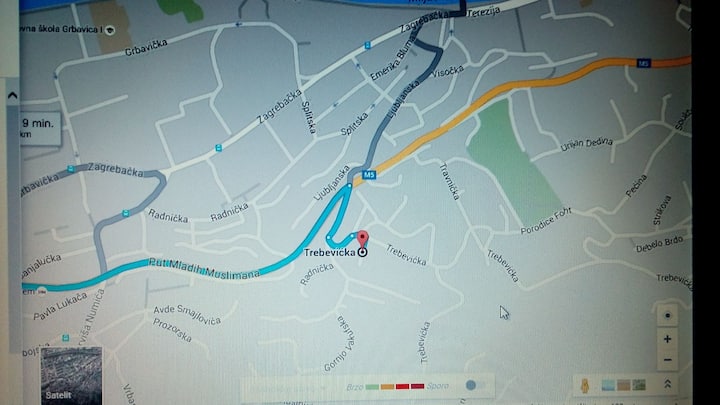720x405 pixels.
Task: Zoom out of the map
Action: point(667,360)
